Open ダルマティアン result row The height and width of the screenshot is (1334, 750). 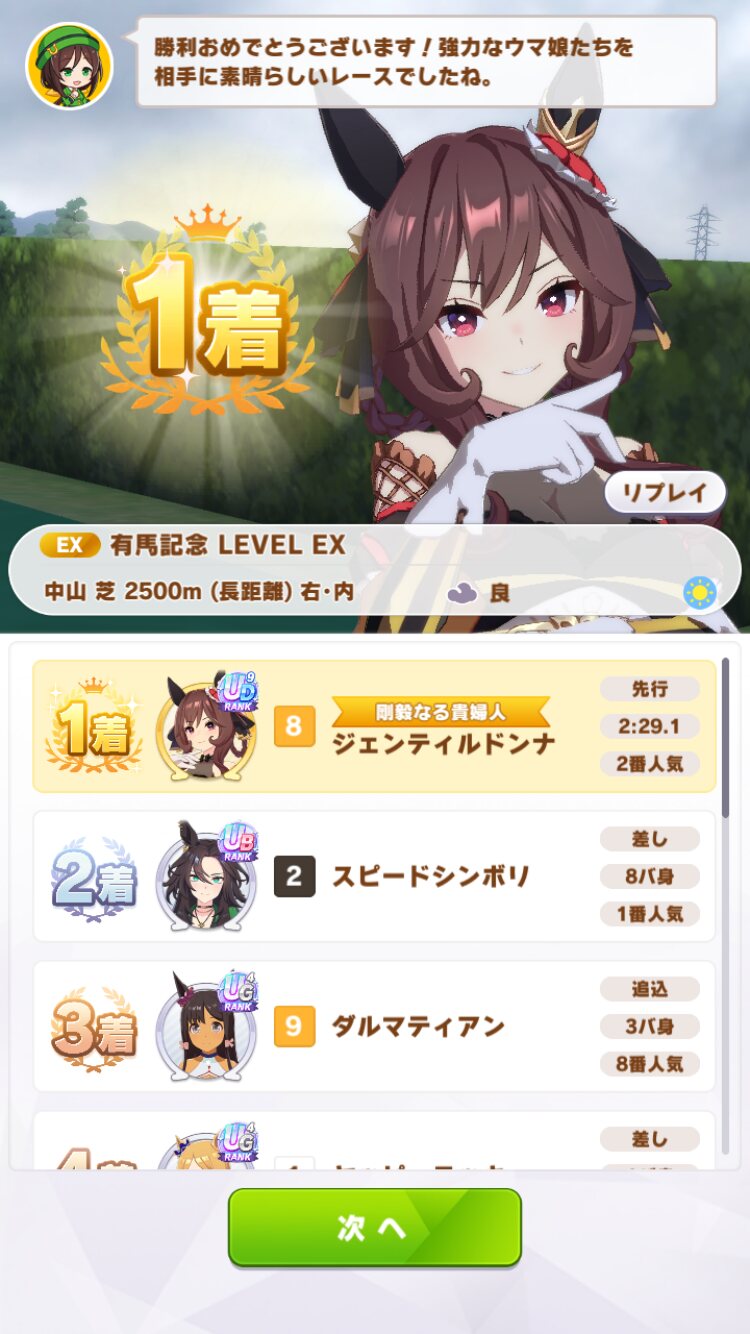coord(374,1026)
